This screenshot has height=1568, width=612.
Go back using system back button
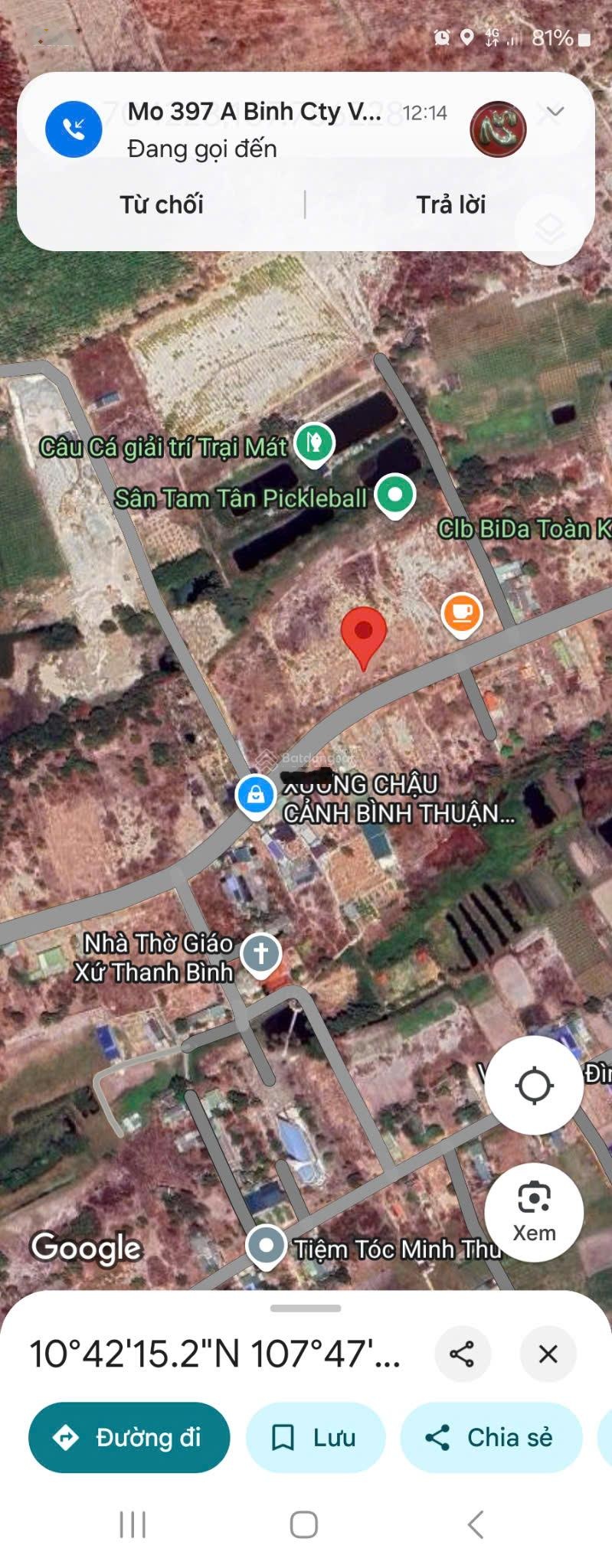476,1524
